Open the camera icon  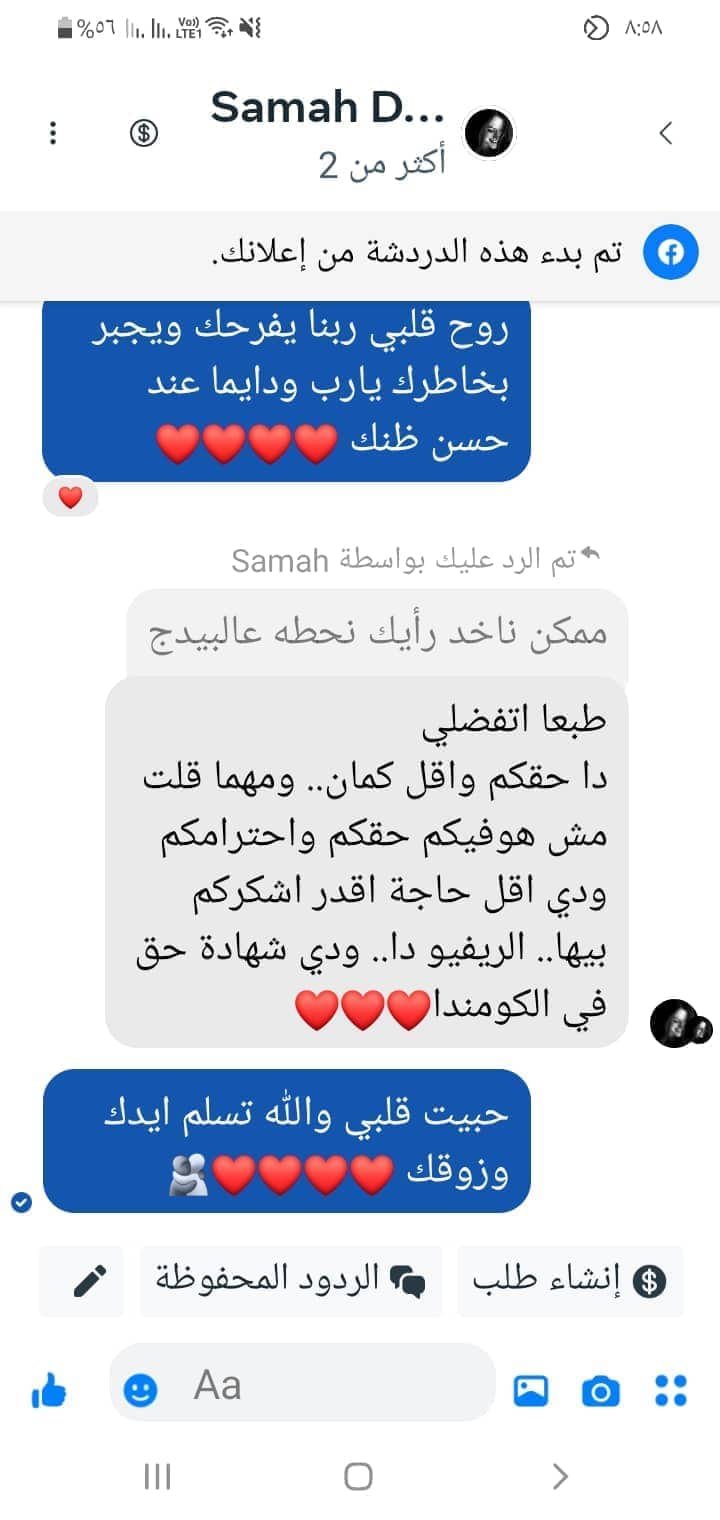click(x=600, y=1390)
